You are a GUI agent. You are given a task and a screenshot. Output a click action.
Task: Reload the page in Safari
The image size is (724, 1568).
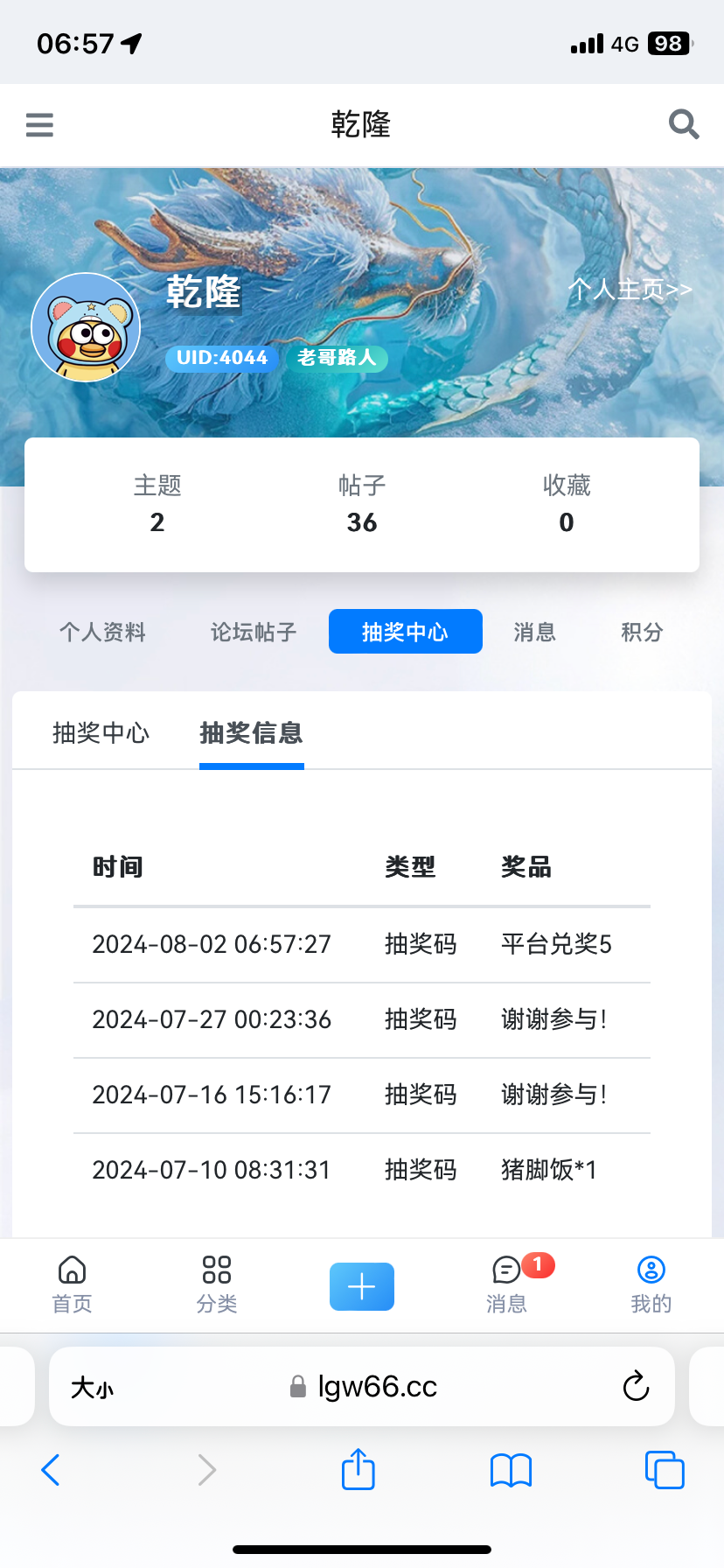[636, 1386]
